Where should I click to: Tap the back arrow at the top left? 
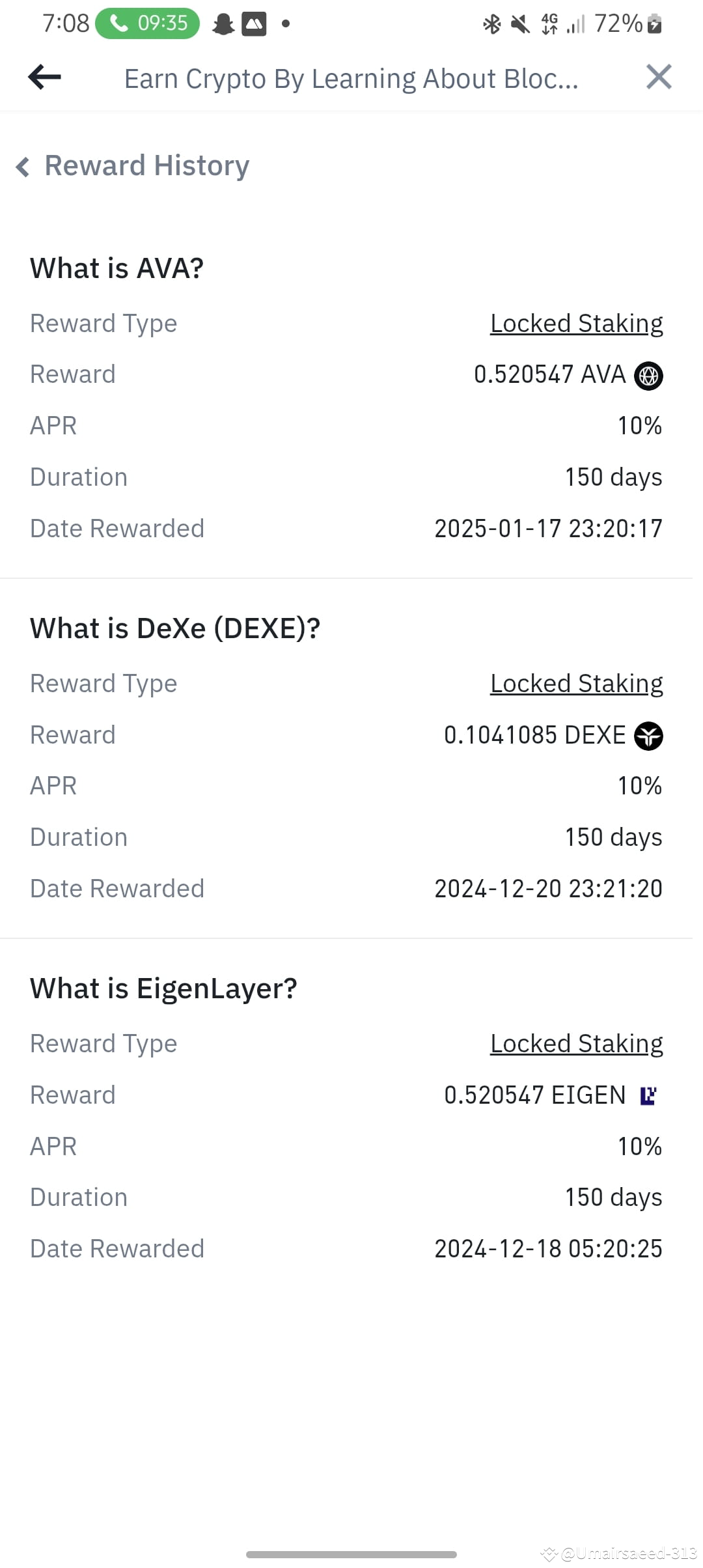point(43,77)
